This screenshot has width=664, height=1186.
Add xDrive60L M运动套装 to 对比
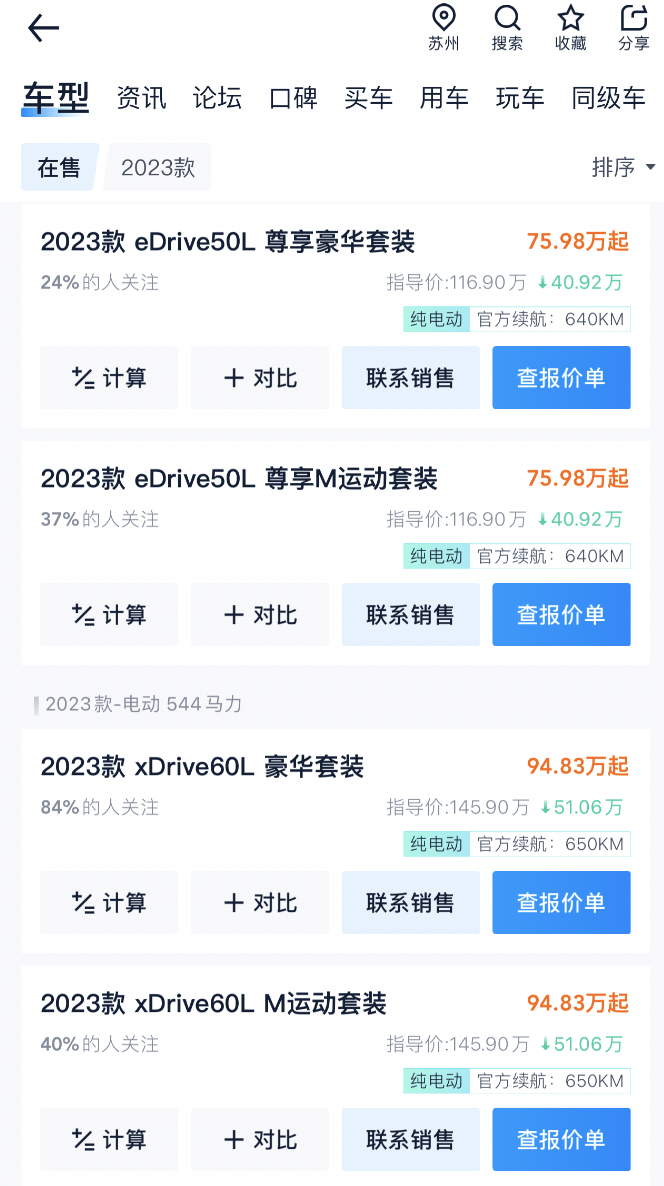pos(260,1140)
